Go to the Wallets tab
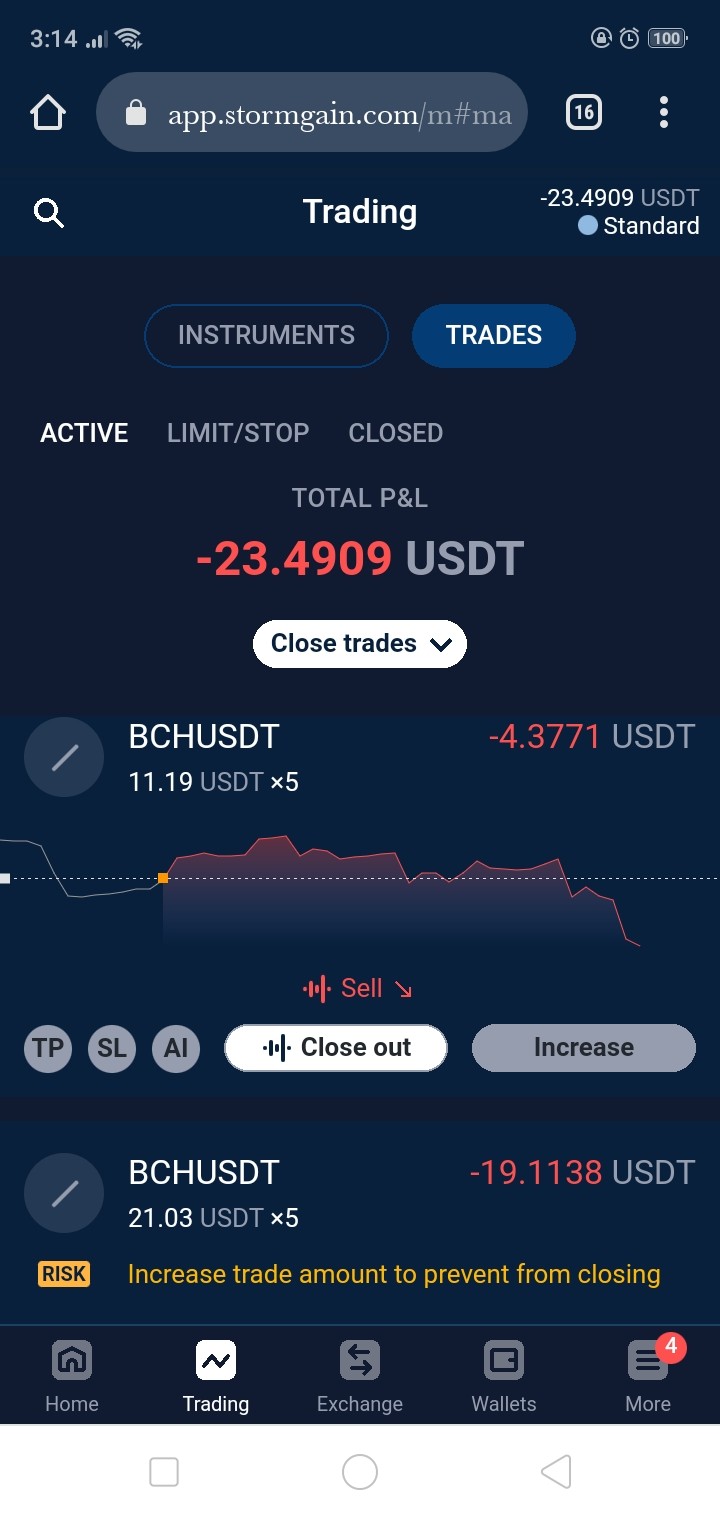Viewport: 720px width, 1520px height. tap(504, 1377)
